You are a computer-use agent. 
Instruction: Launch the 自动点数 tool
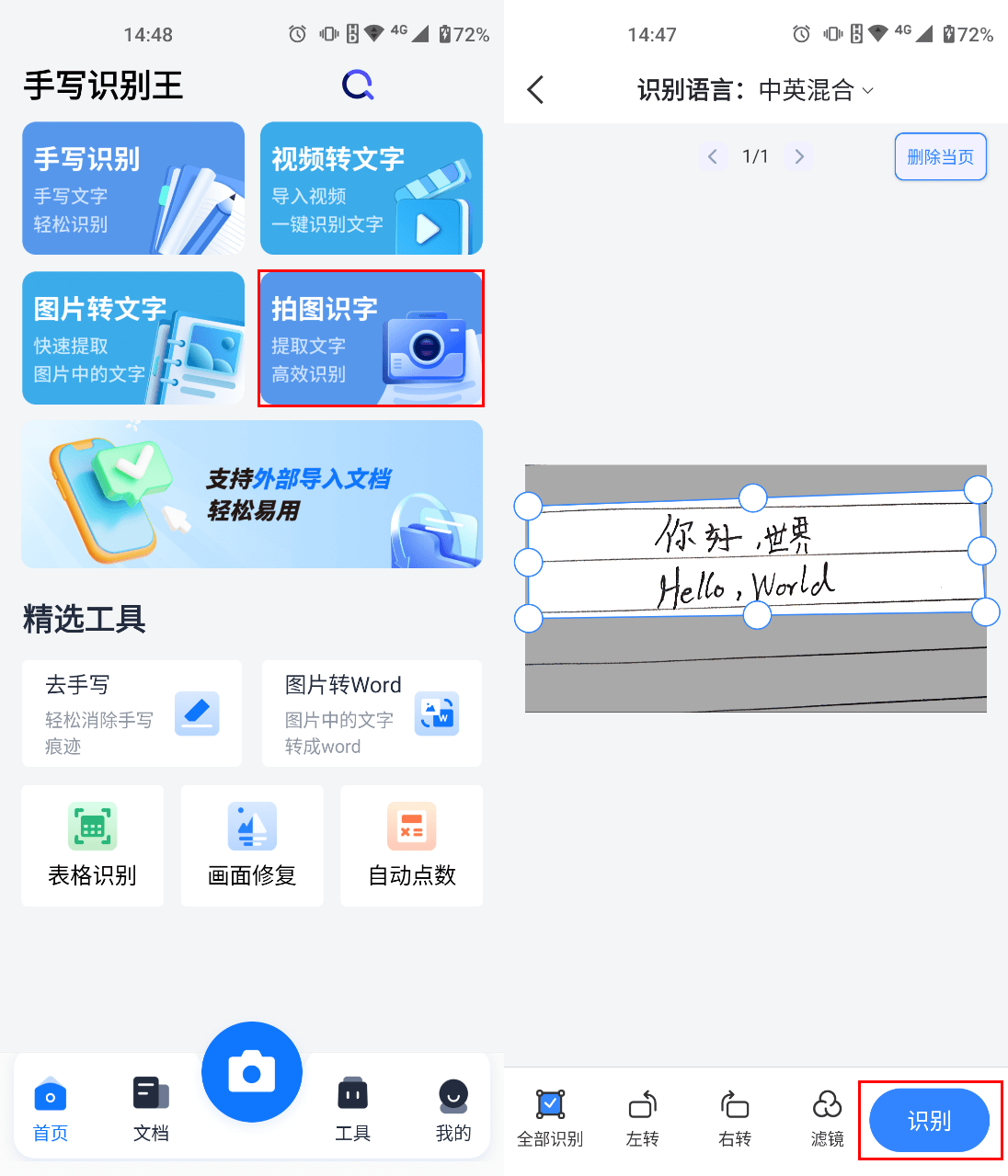[411, 846]
